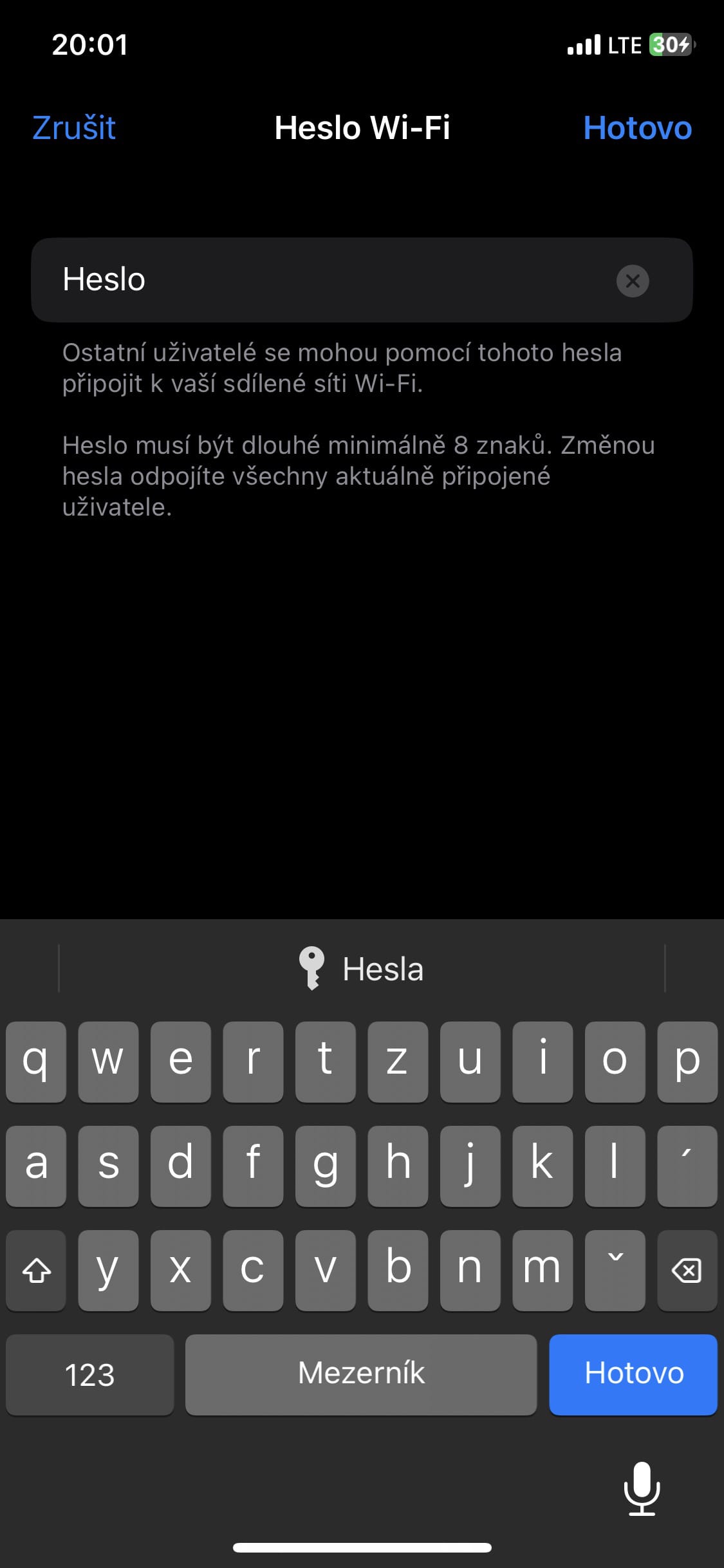Tap the Mezerník space key

point(361,1374)
